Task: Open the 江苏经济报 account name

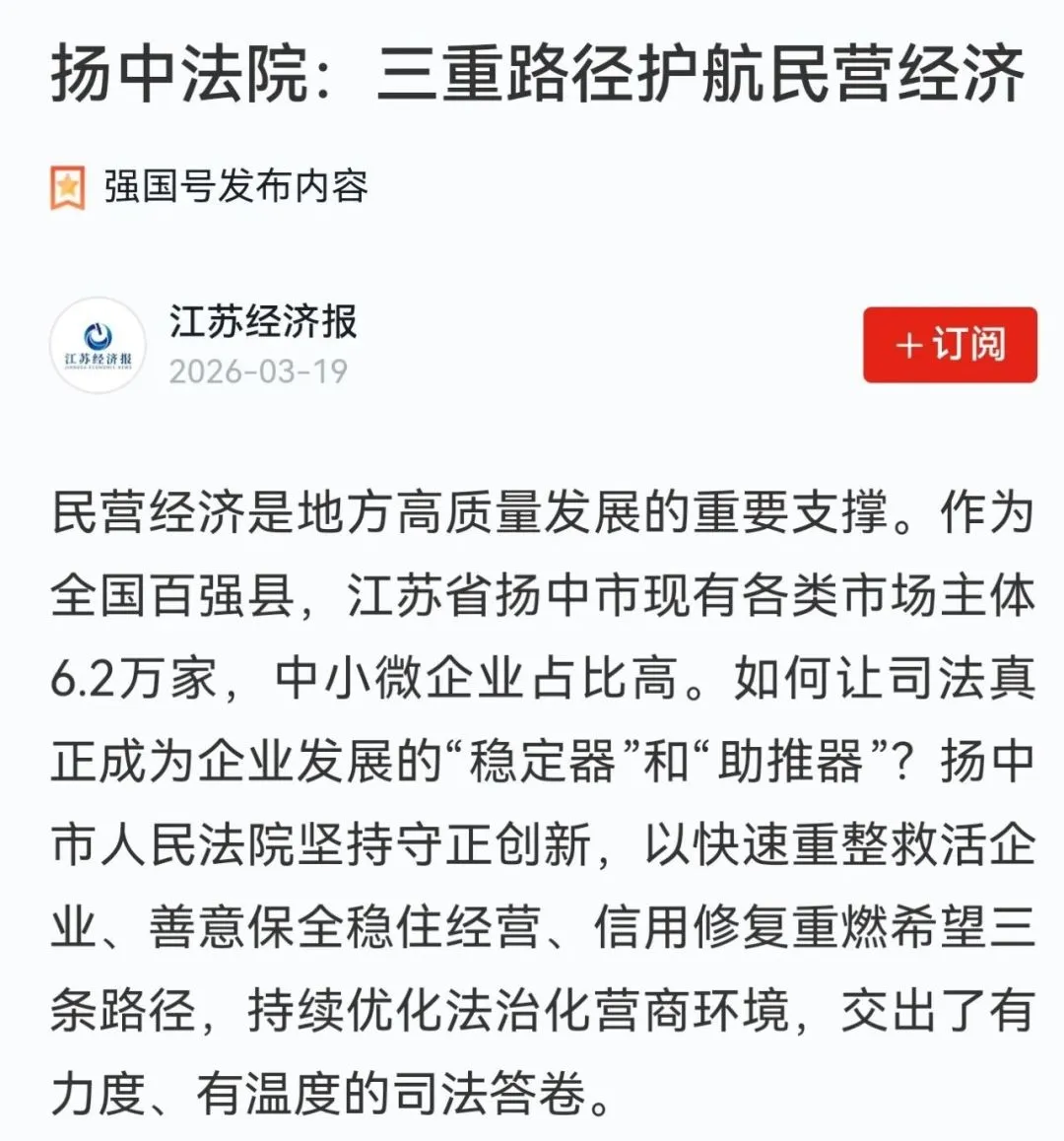Action: 262,321
